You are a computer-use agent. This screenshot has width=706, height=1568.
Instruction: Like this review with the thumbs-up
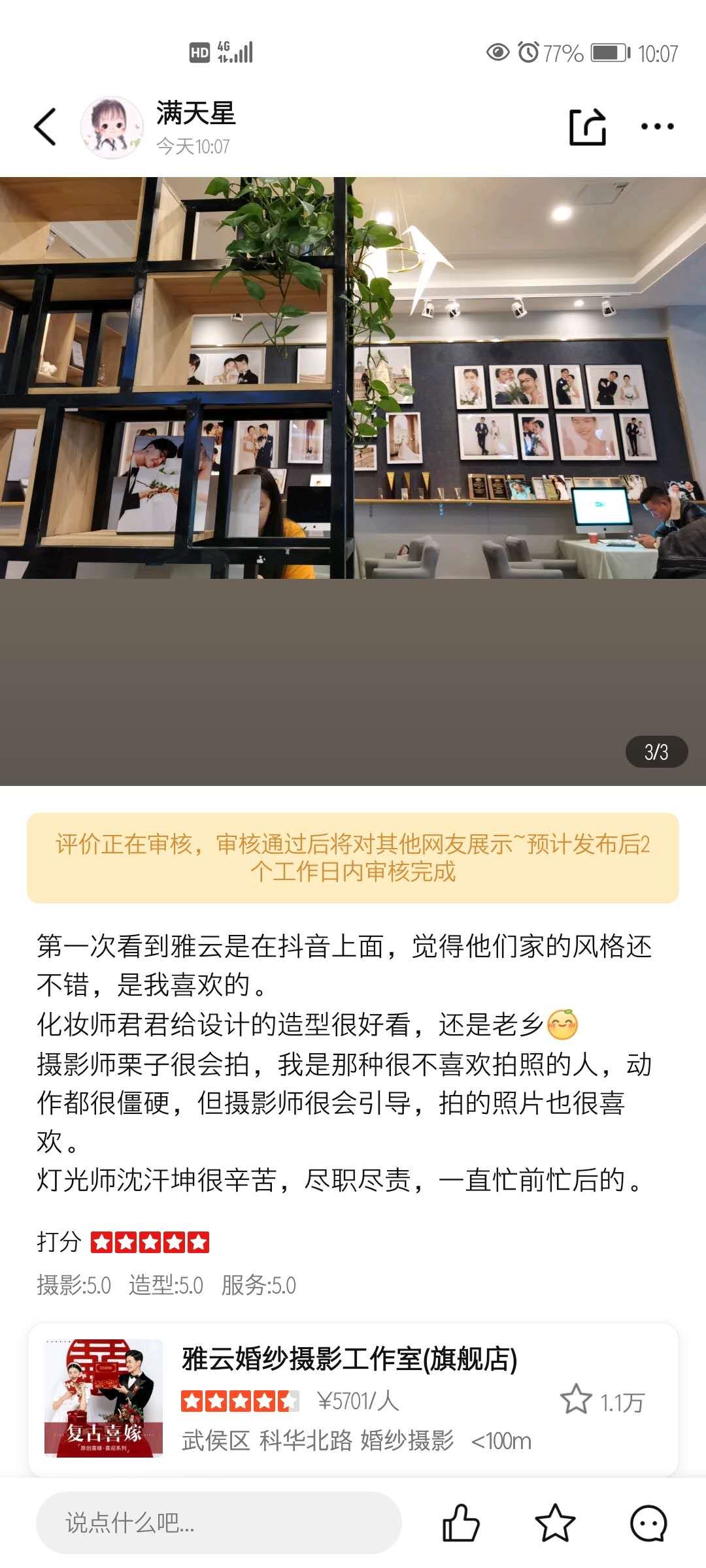(x=461, y=1523)
